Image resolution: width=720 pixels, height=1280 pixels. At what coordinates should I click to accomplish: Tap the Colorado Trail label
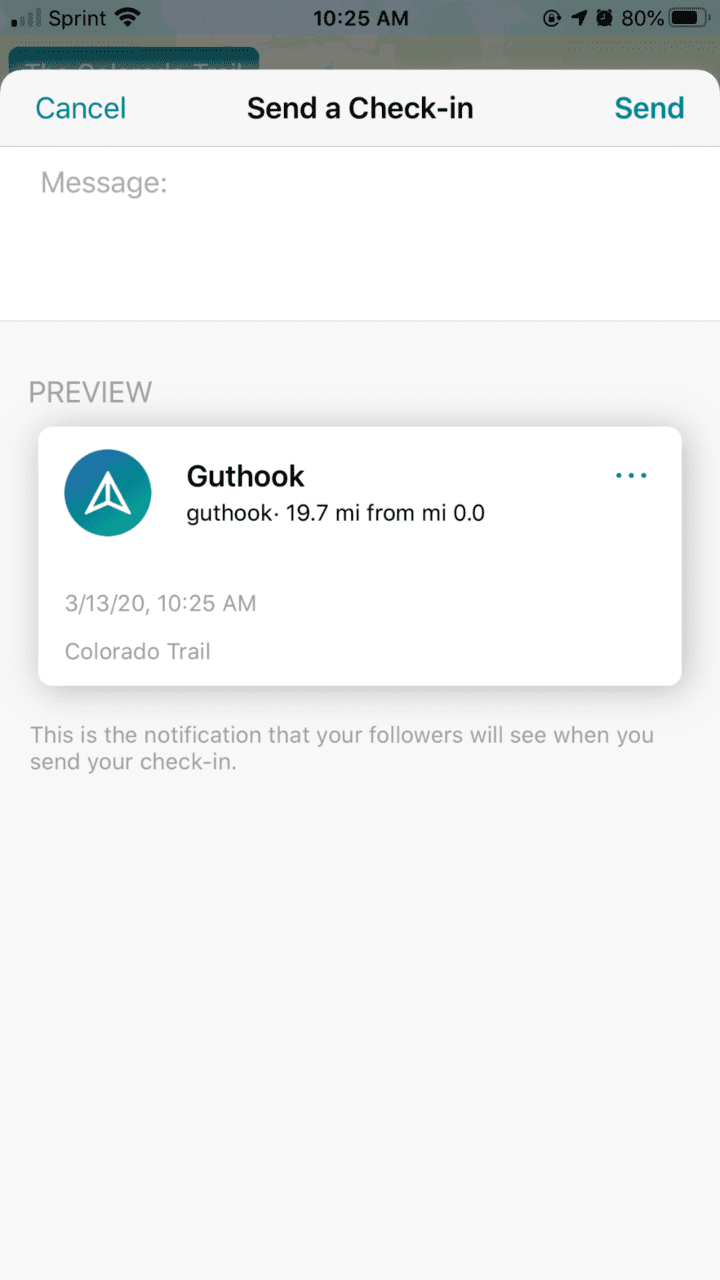click(137, 651)
